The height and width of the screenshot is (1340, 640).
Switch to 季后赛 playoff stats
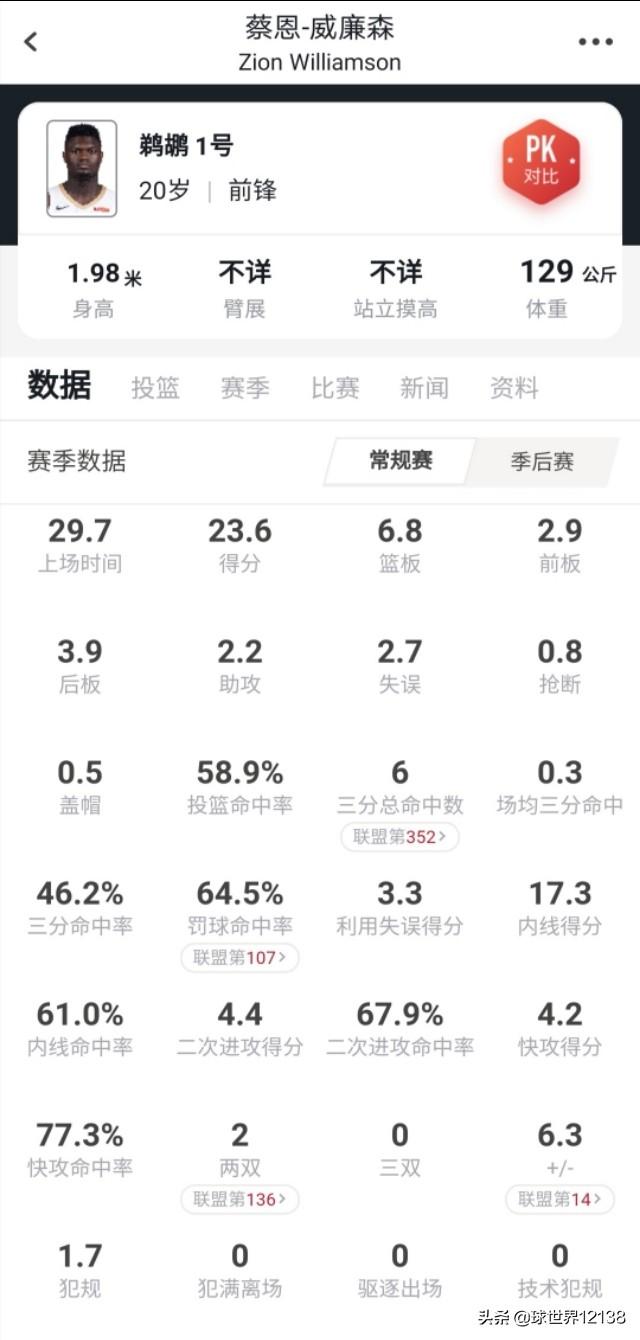[x=542, y=462]
